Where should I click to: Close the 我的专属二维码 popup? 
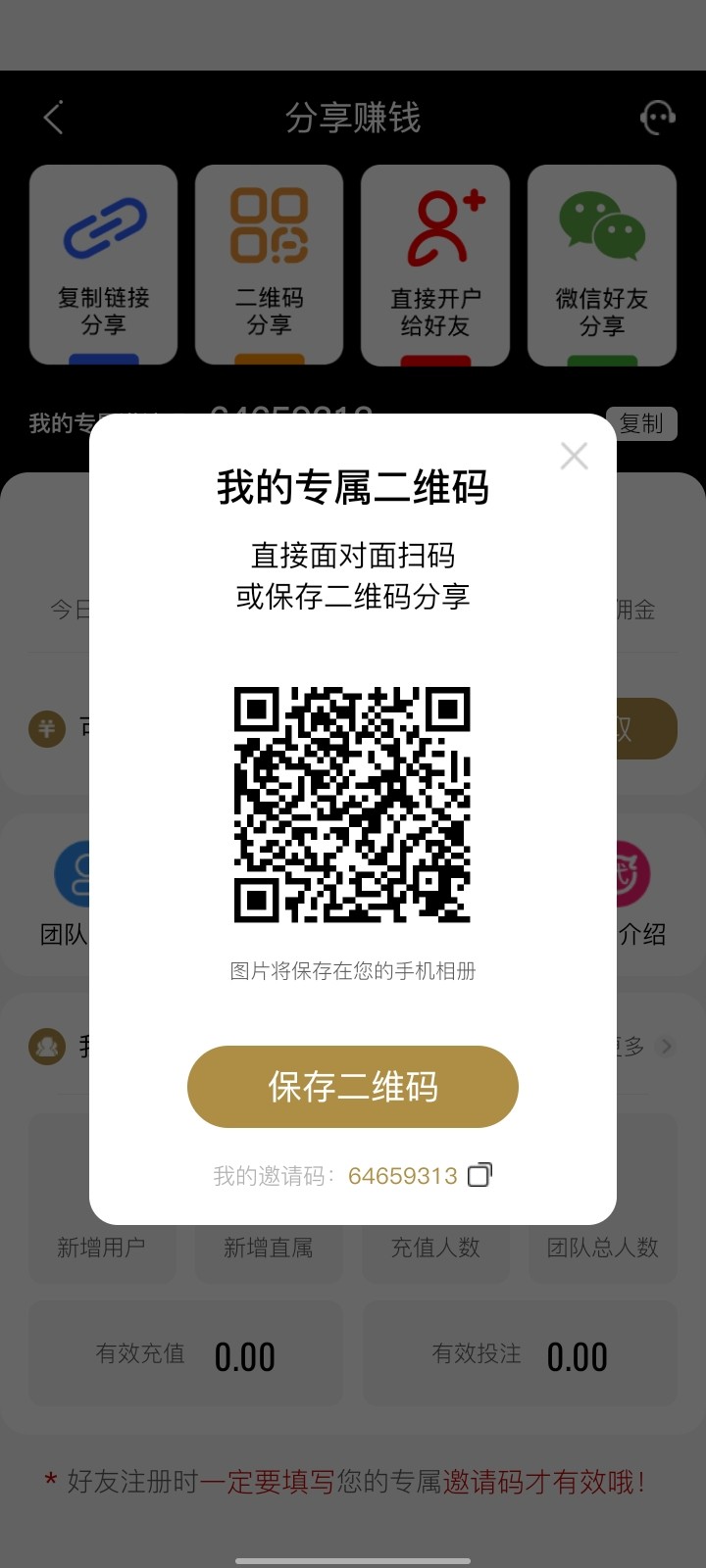tap(574, 456)
